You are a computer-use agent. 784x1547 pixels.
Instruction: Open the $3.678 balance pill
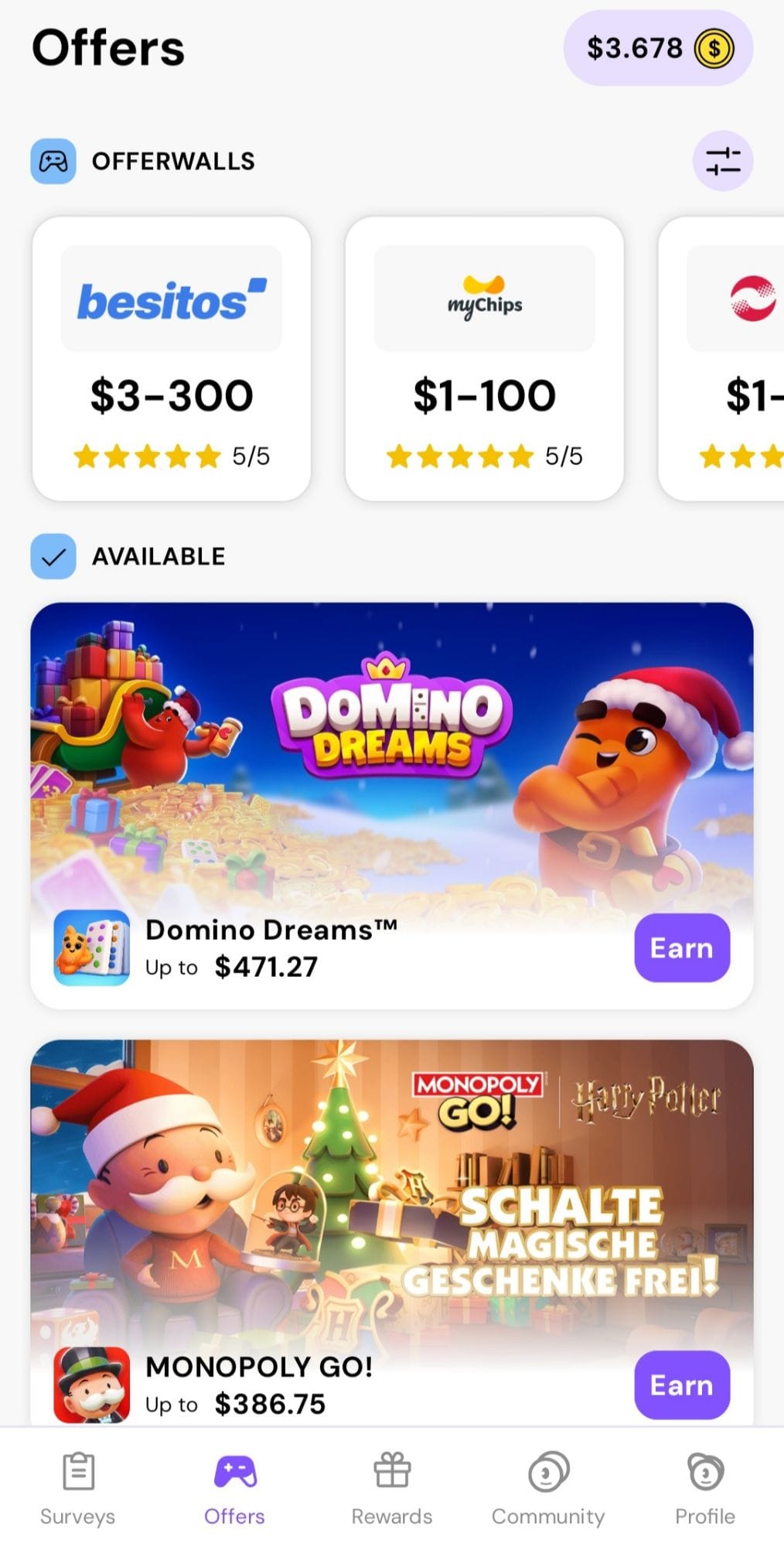[658, 48]
